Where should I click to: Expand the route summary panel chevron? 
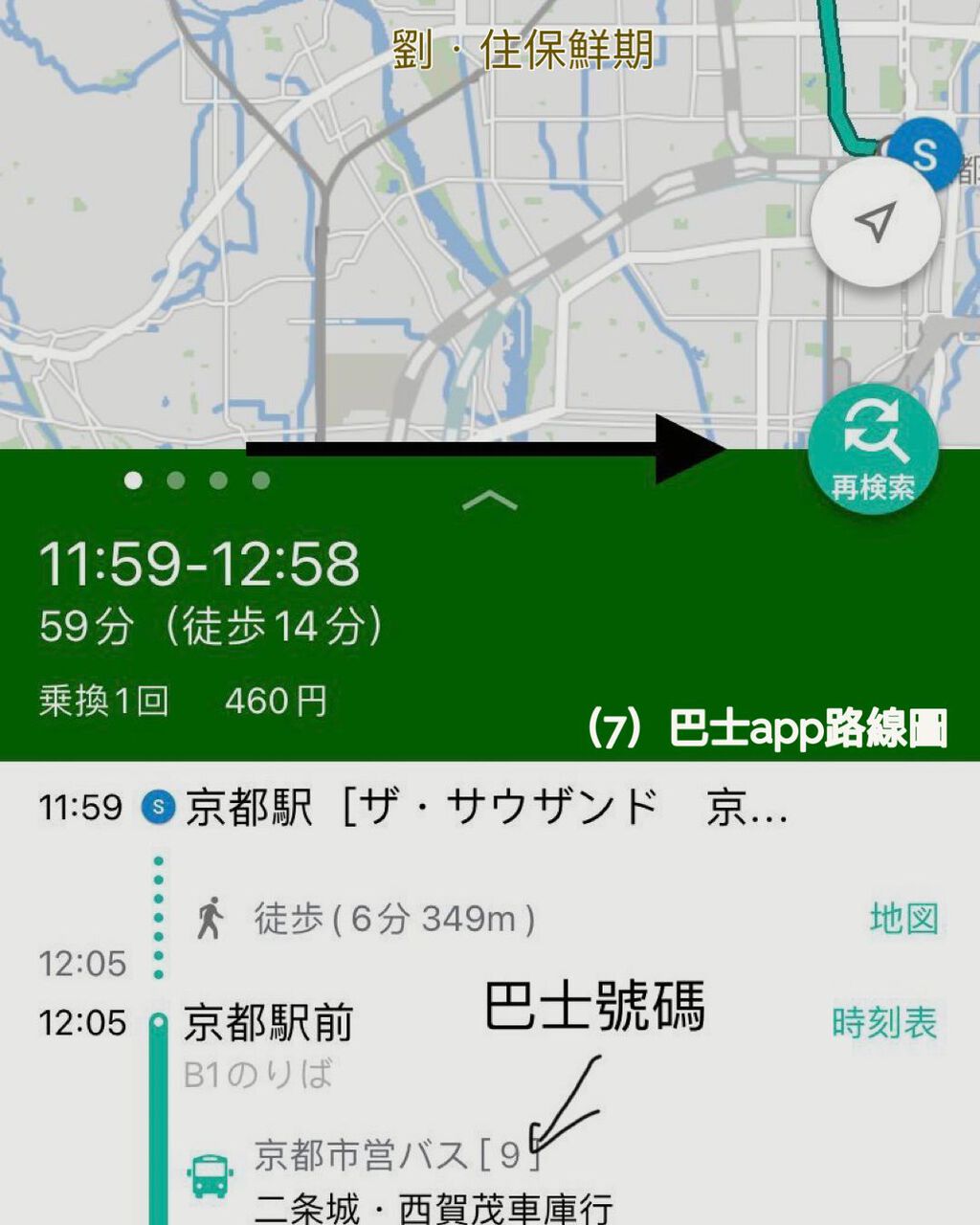[x=490, y=500]
